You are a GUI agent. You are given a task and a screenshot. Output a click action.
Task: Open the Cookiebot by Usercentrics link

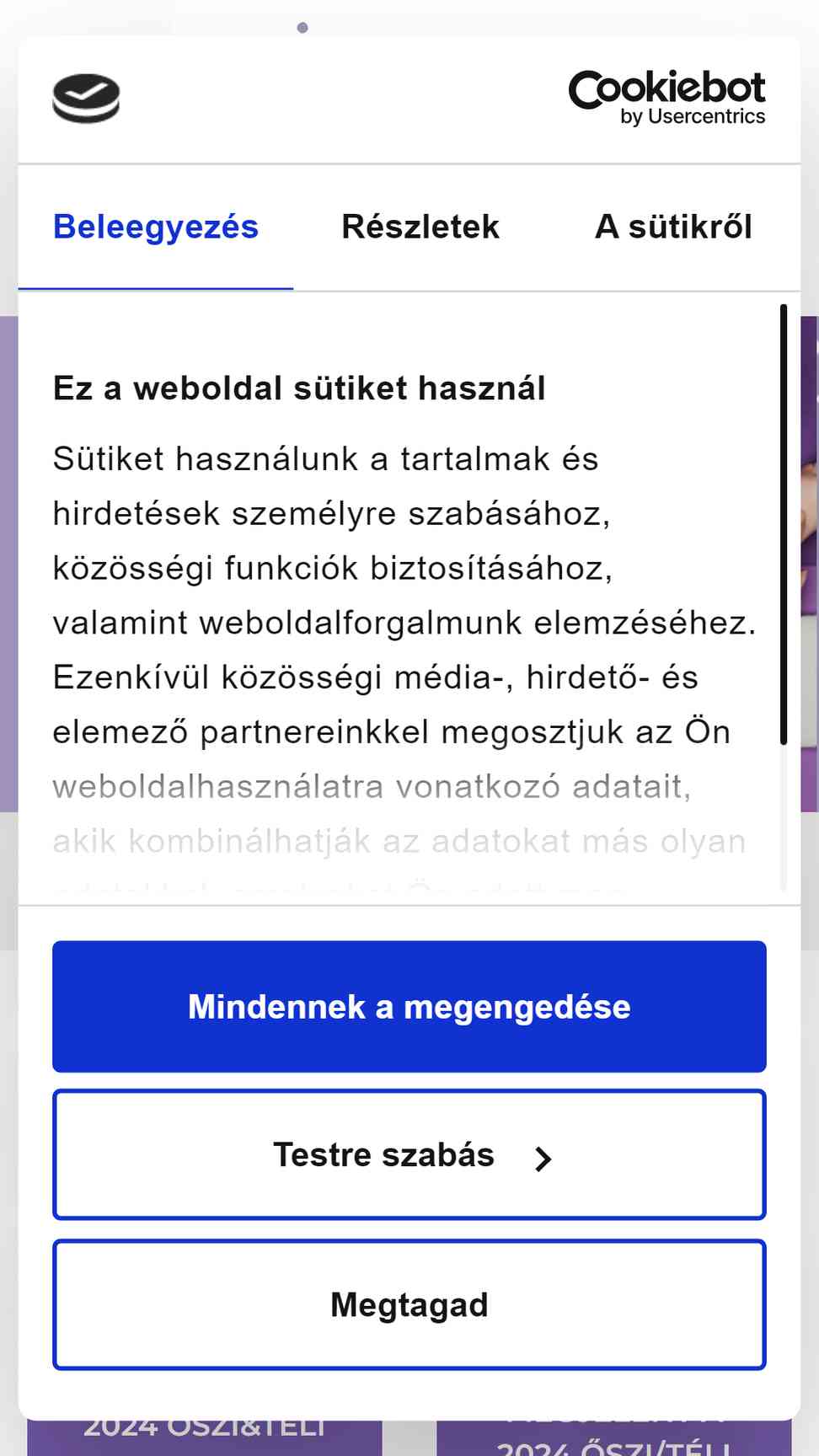666,98
